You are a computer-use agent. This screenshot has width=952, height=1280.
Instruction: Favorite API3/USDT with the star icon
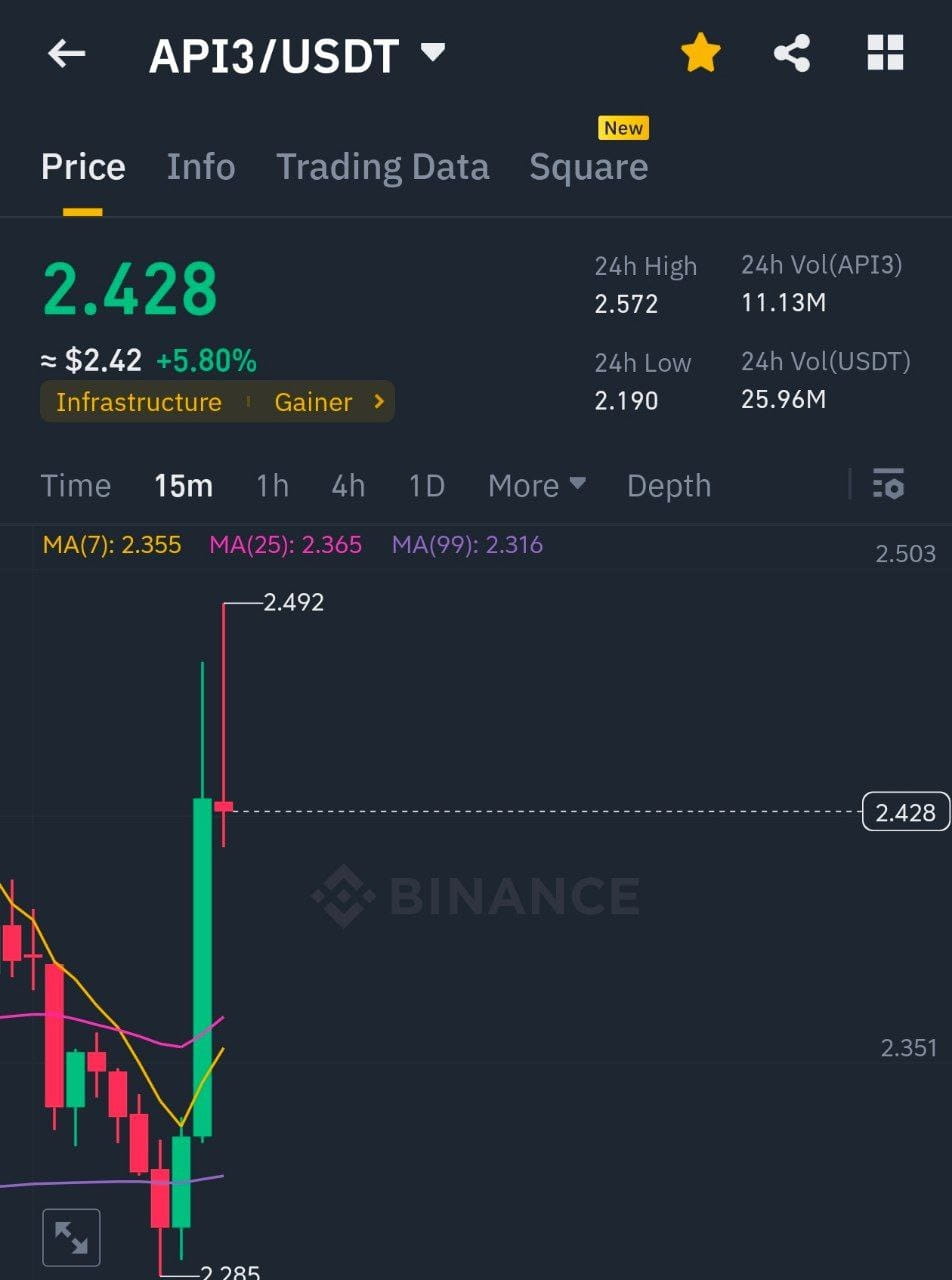pos(701,54)
